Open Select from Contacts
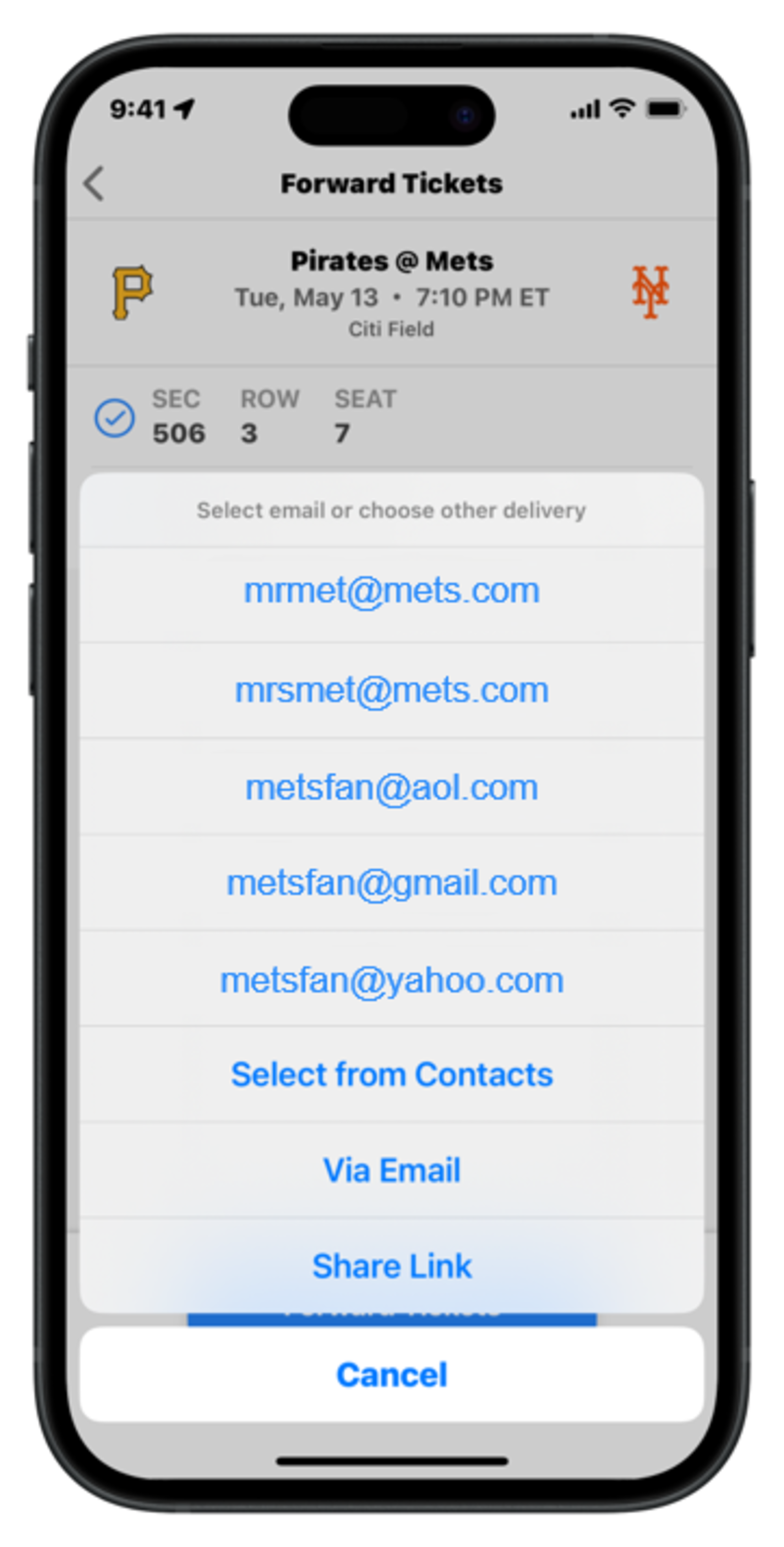This screenshot has height=1547, width=784. pos(391,1075)
